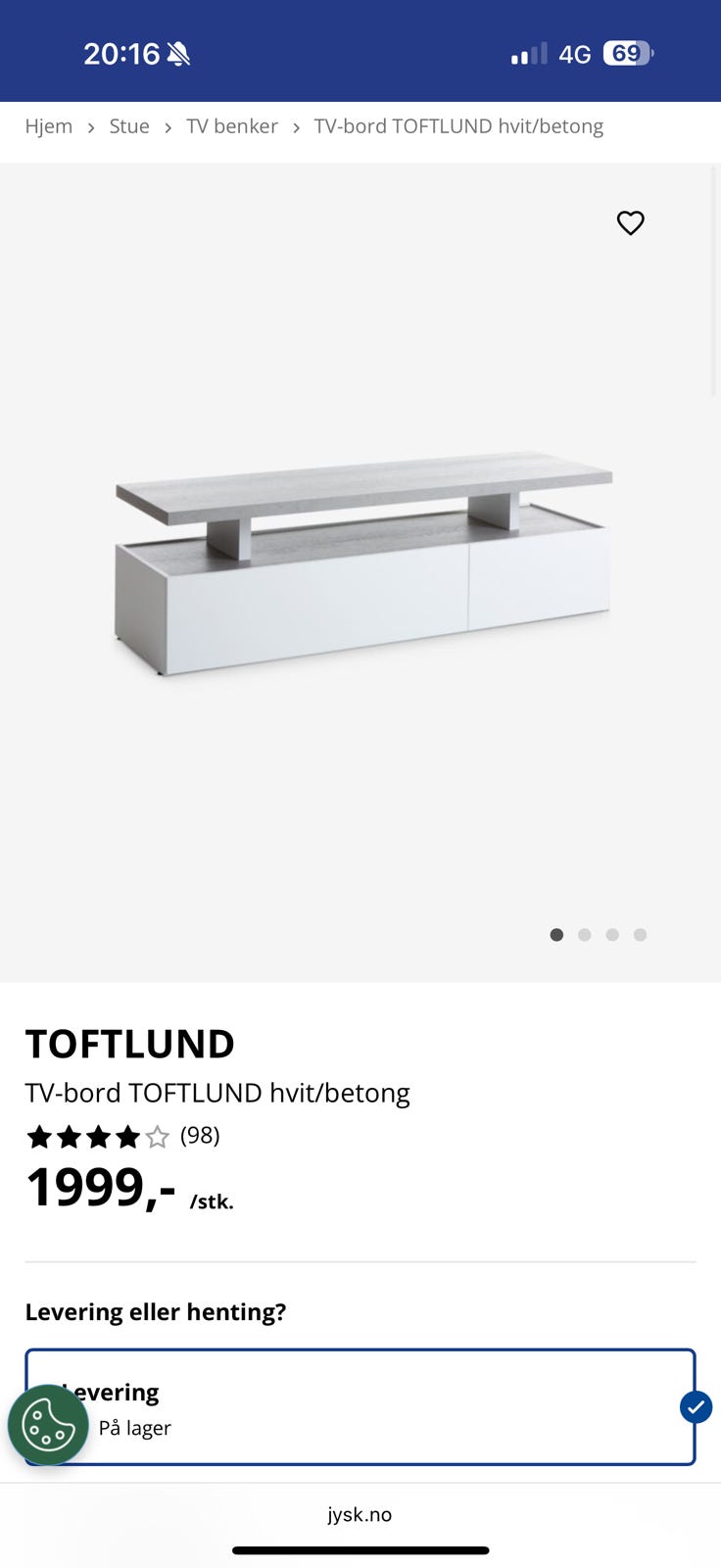
Task: Open the Hjem breadcrumb link
Action: (49, 125)
